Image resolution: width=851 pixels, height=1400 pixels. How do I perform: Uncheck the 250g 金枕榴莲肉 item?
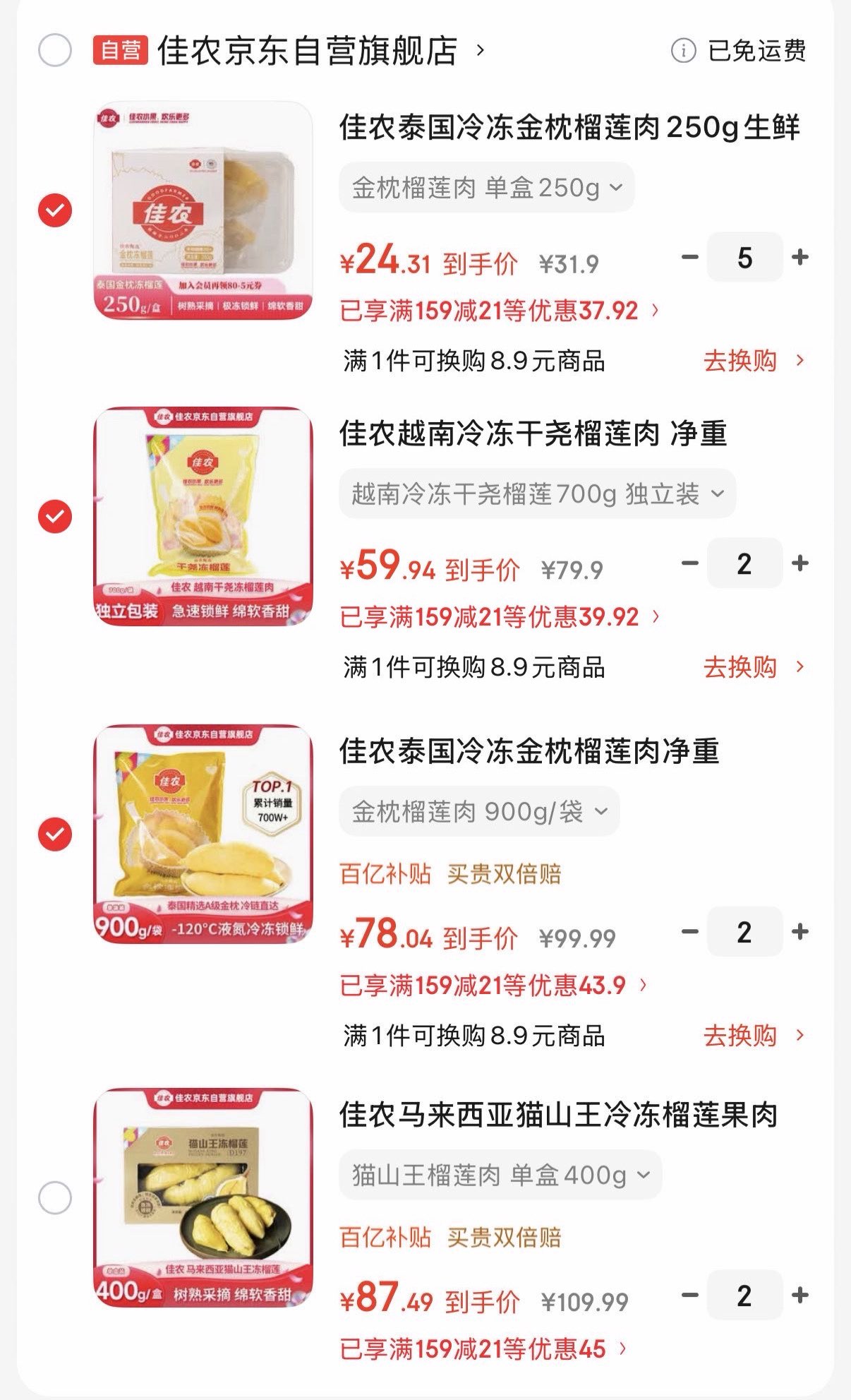55,210
